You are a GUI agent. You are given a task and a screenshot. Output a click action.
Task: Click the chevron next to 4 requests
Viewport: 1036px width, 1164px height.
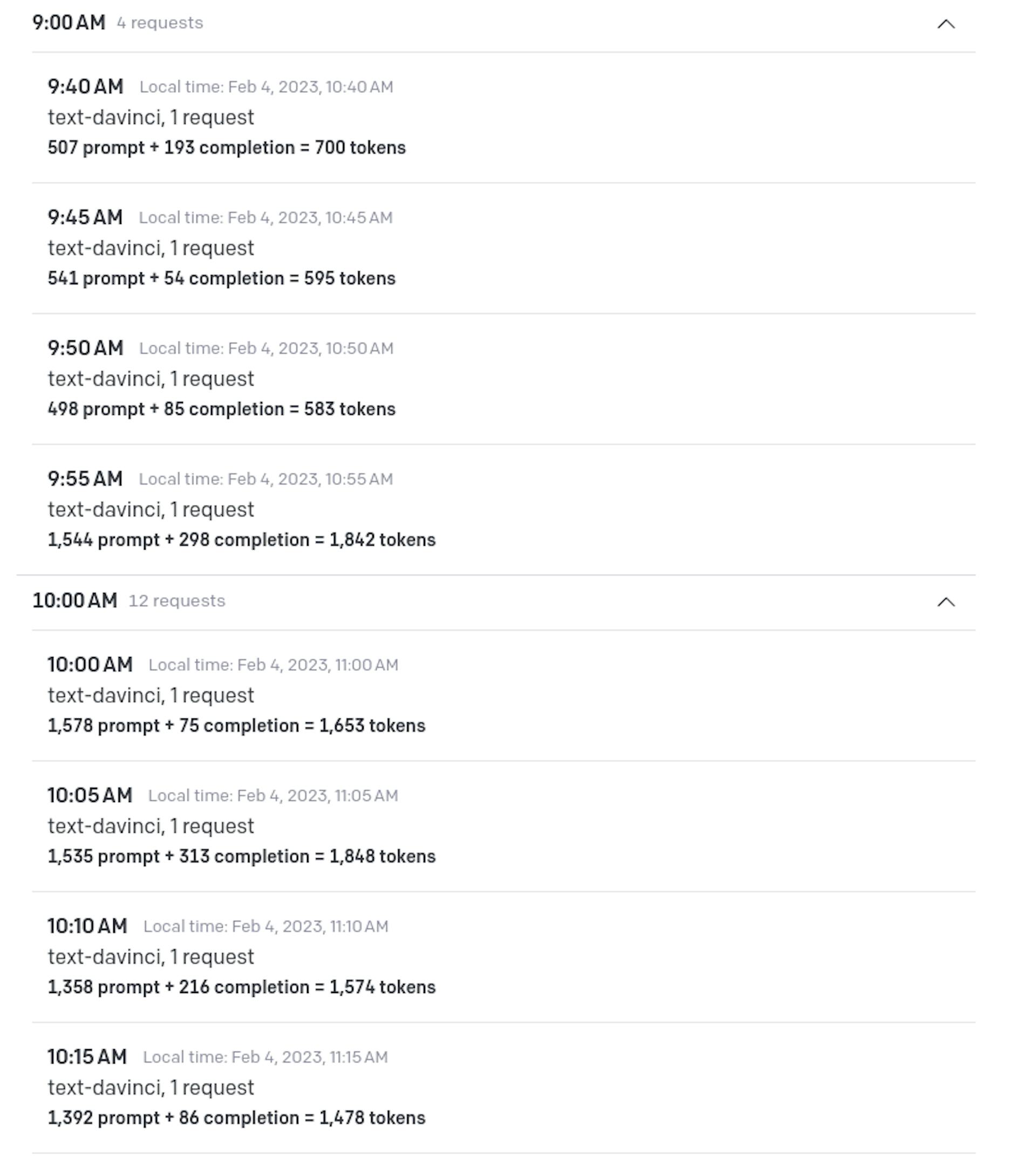[945, 24]
